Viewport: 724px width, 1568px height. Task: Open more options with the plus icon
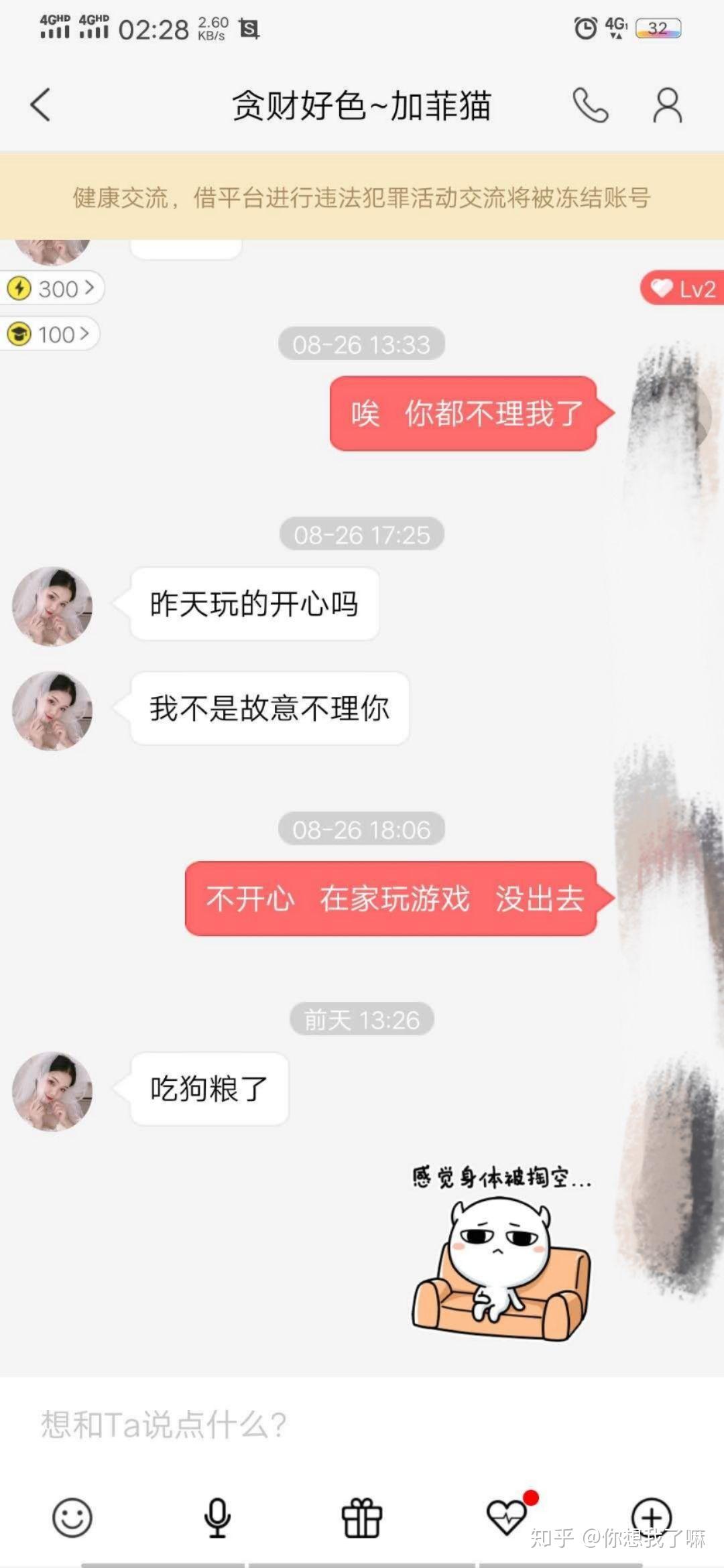coord(652,1516)
